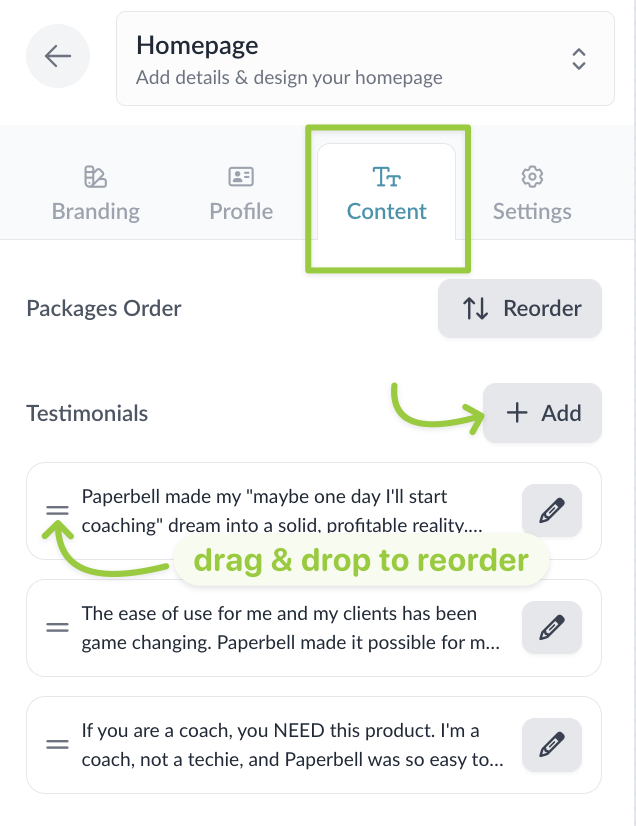Edit the "The ease of use" testimonial
636x826 pixels.
click(552, 627)
